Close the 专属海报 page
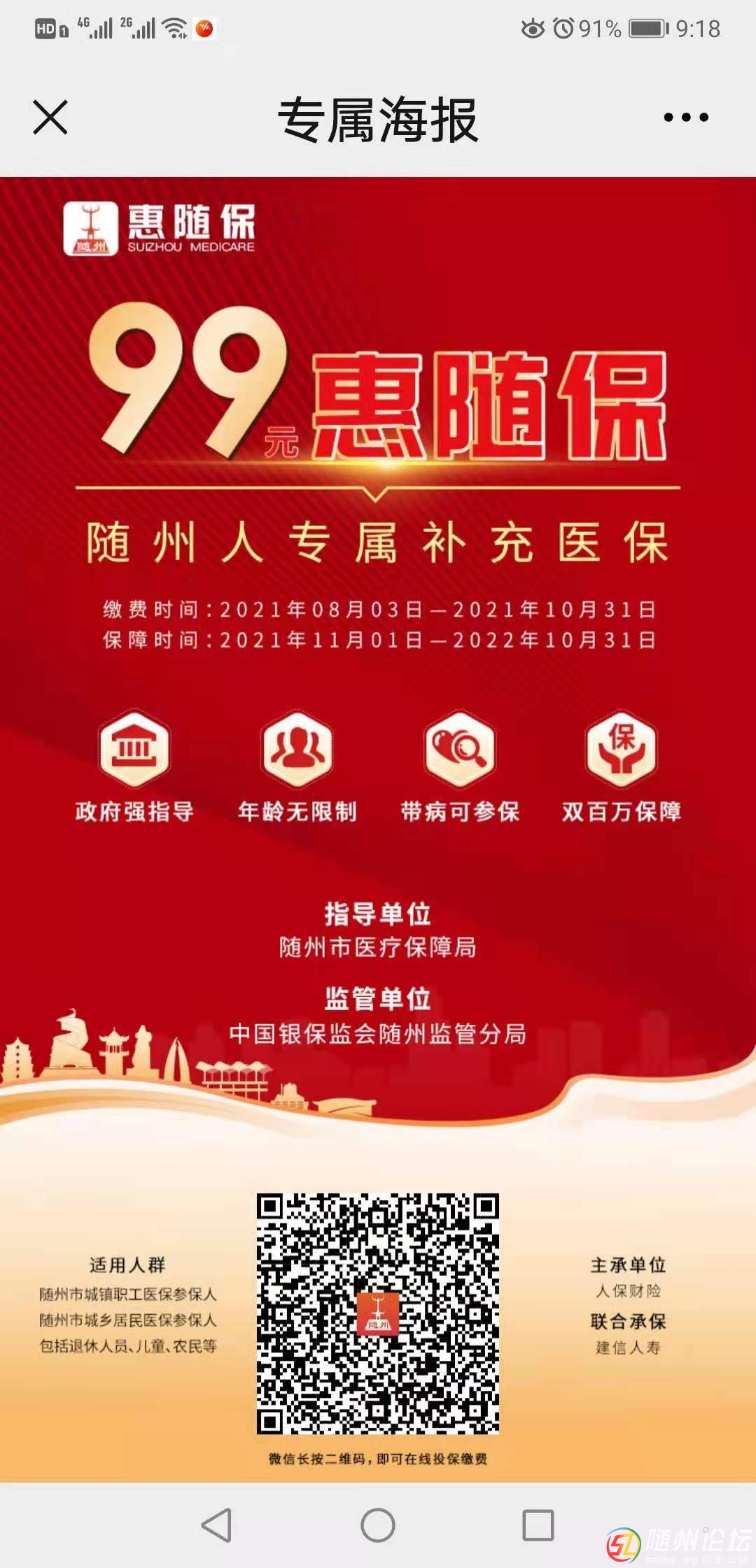 click(50, 117)
